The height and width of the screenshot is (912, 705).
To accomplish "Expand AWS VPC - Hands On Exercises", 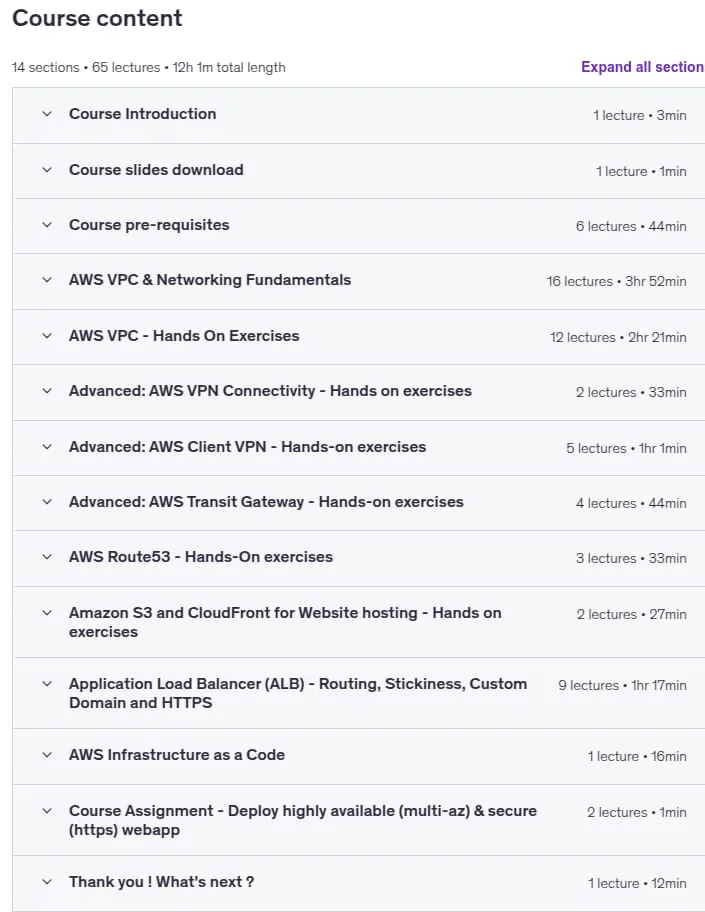I will (358, 337).
